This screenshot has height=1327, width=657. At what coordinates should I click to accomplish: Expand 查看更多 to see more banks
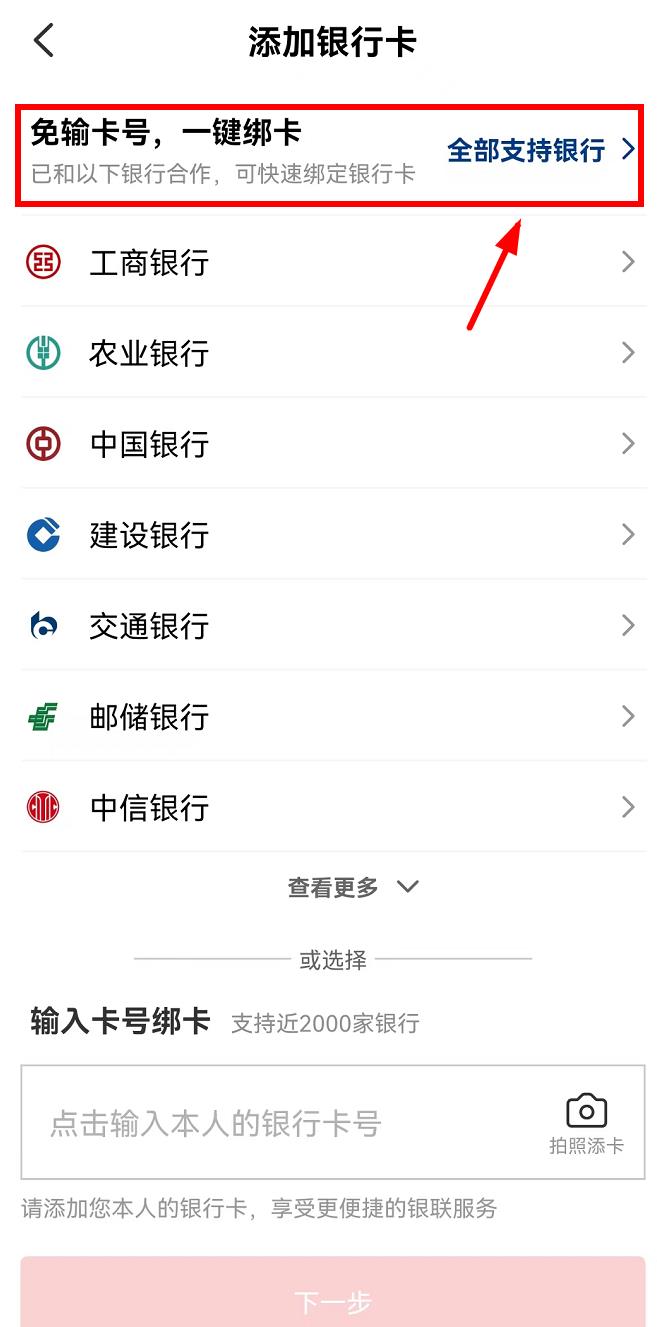click(353, 887)
